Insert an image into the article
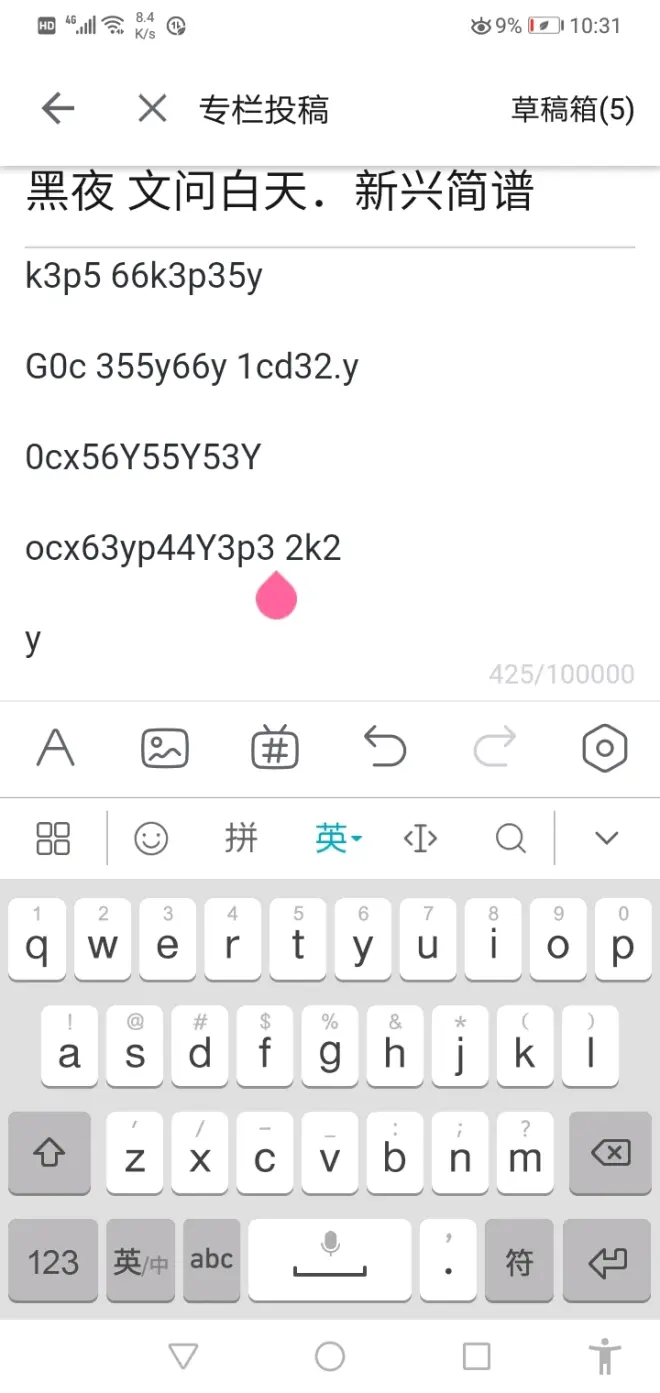The image size is (660, 1393). click(165, 748)
